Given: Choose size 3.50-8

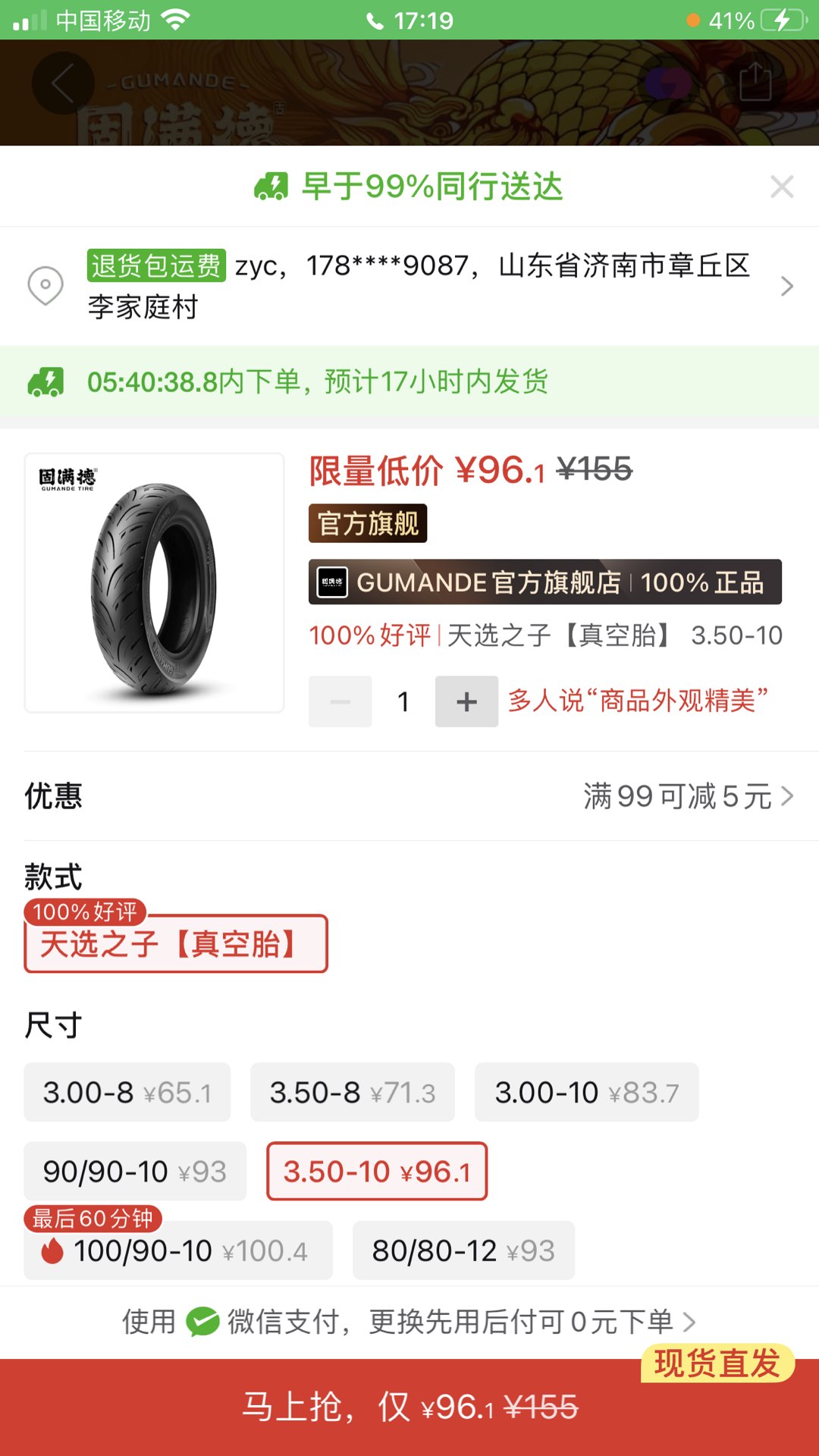Looking at the screenshot, I should (x=353, y=1093).
